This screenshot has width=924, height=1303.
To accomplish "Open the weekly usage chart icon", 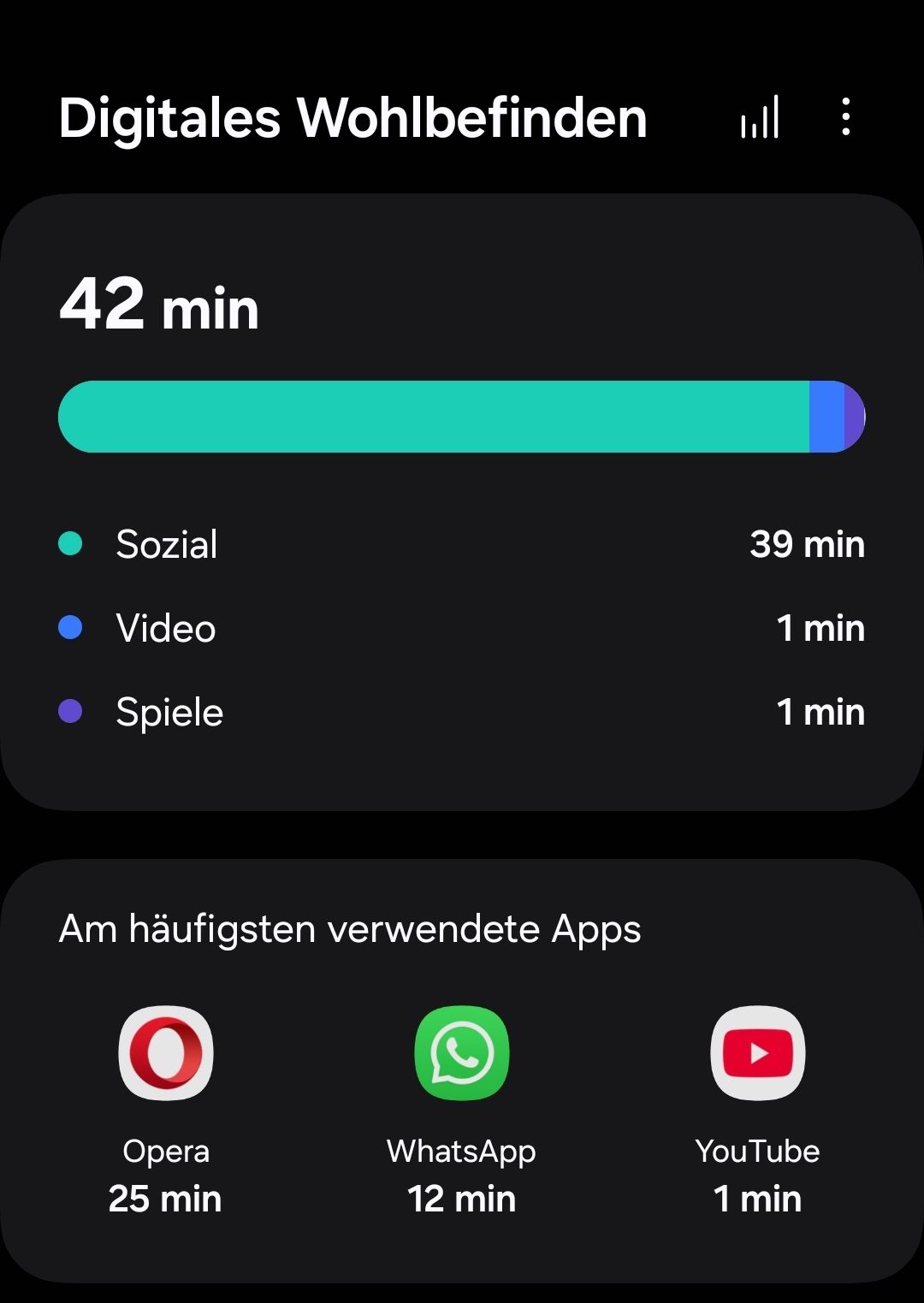I will (760, 117).
